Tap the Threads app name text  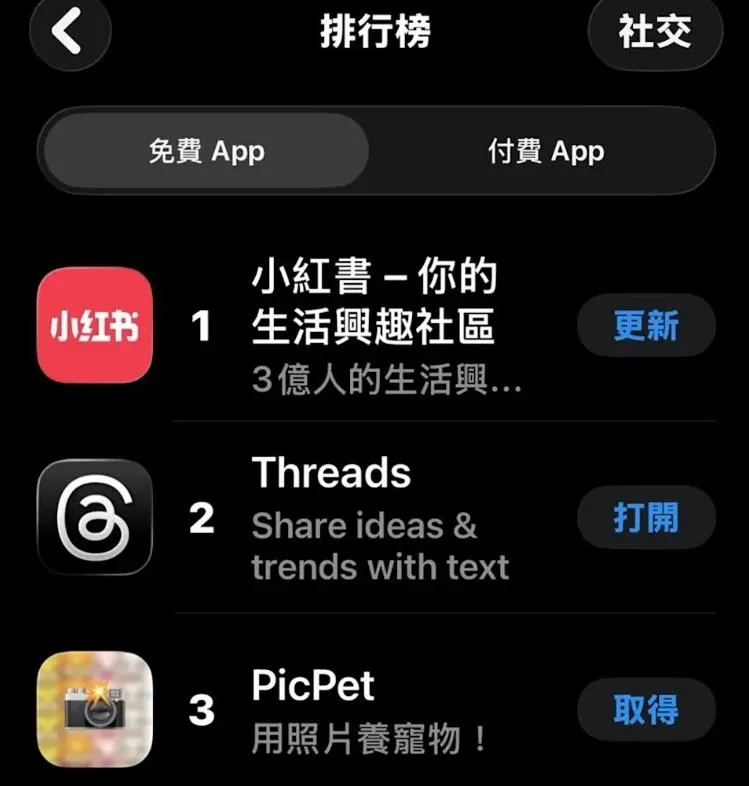(329, 472)
